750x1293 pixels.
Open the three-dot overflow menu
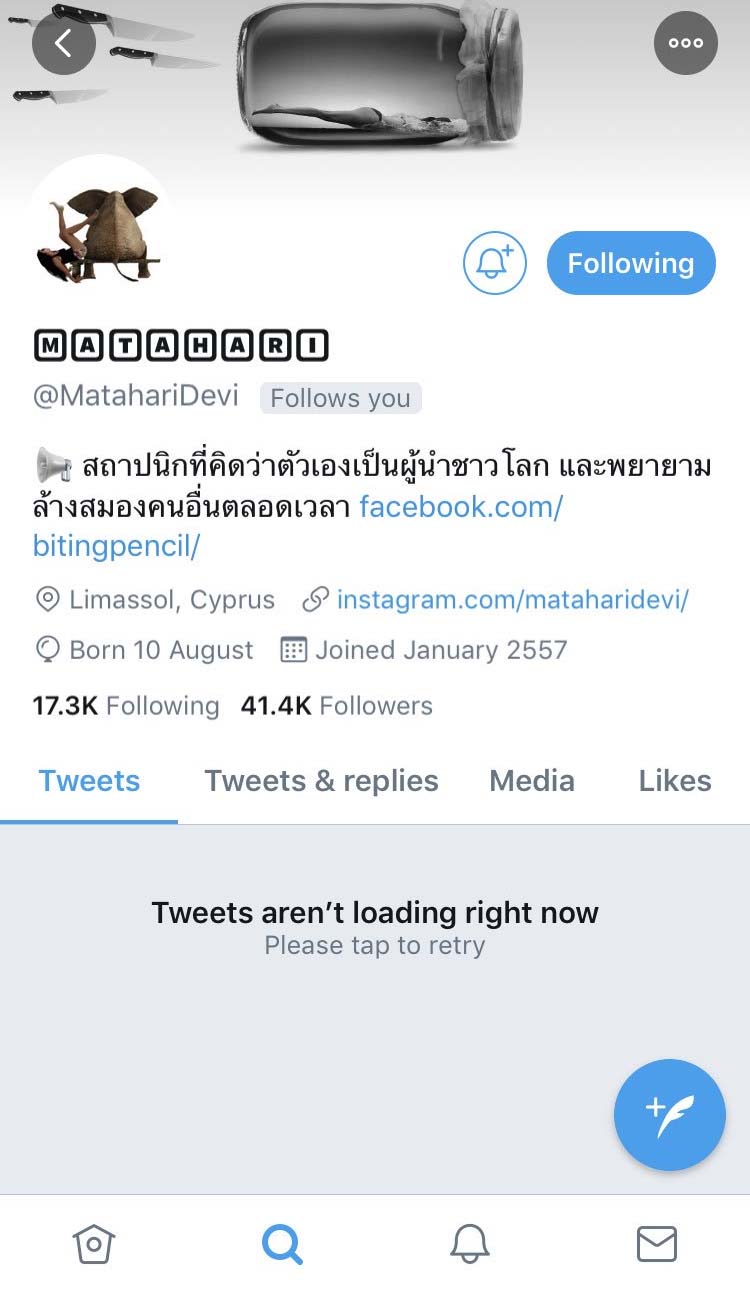pos(686,43)
